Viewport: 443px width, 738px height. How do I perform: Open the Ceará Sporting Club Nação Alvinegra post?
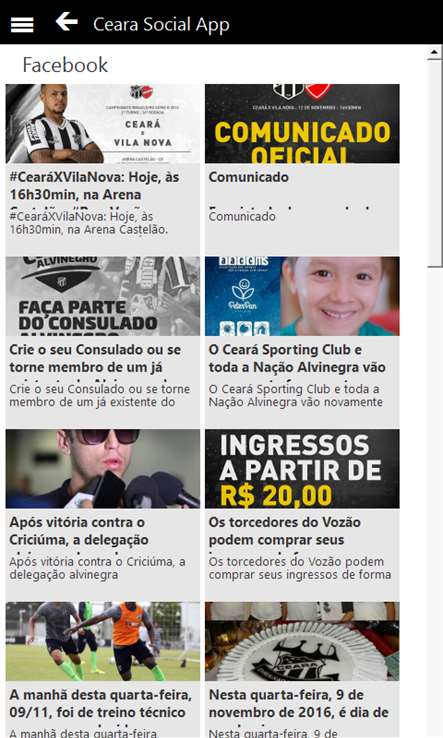302,342
